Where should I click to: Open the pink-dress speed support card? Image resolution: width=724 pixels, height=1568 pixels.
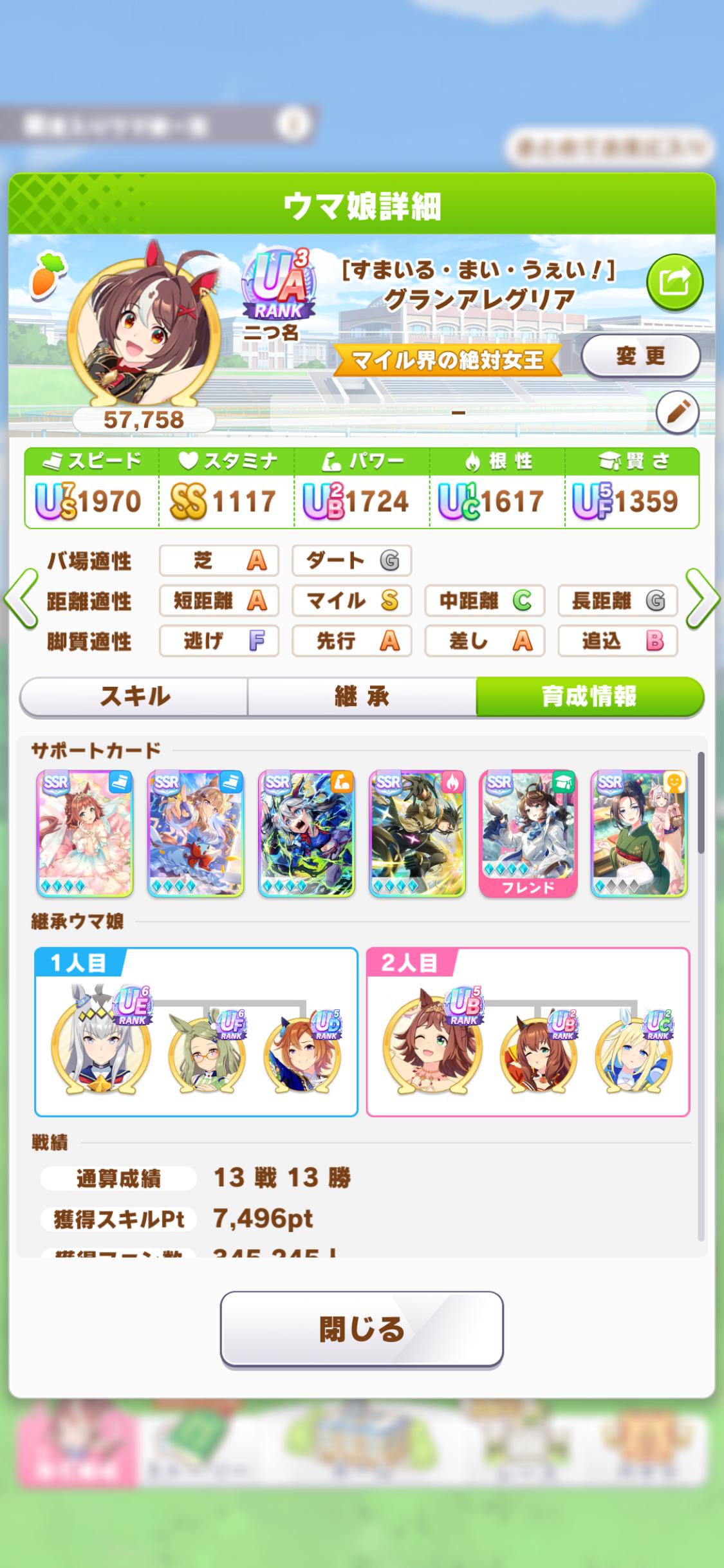click(84, 833)
